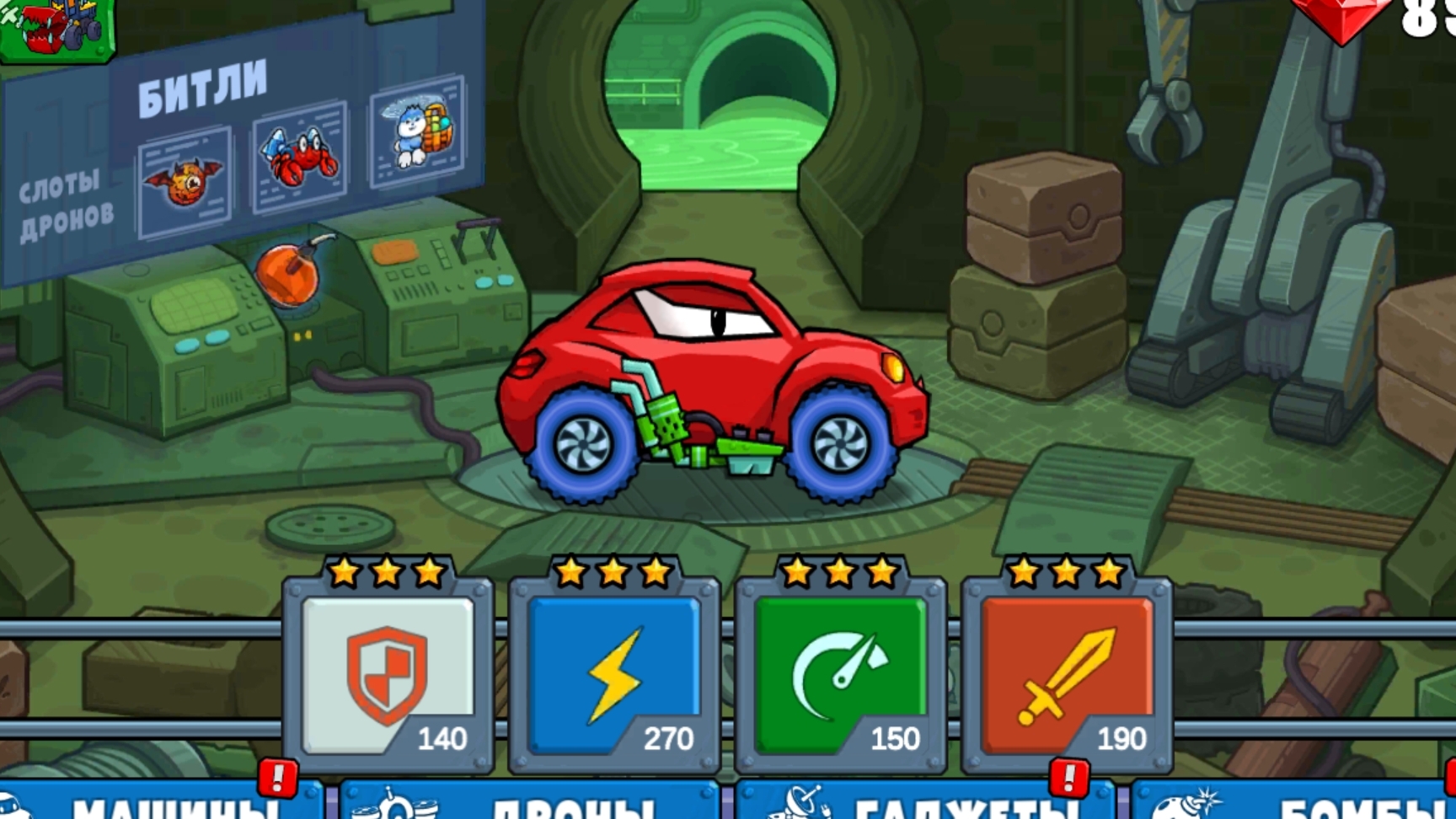Image resolution: width=1456 pixels, height=819 pixels.
Task: Upgrade the armor shield stat for 140
Action: point(388,675)
